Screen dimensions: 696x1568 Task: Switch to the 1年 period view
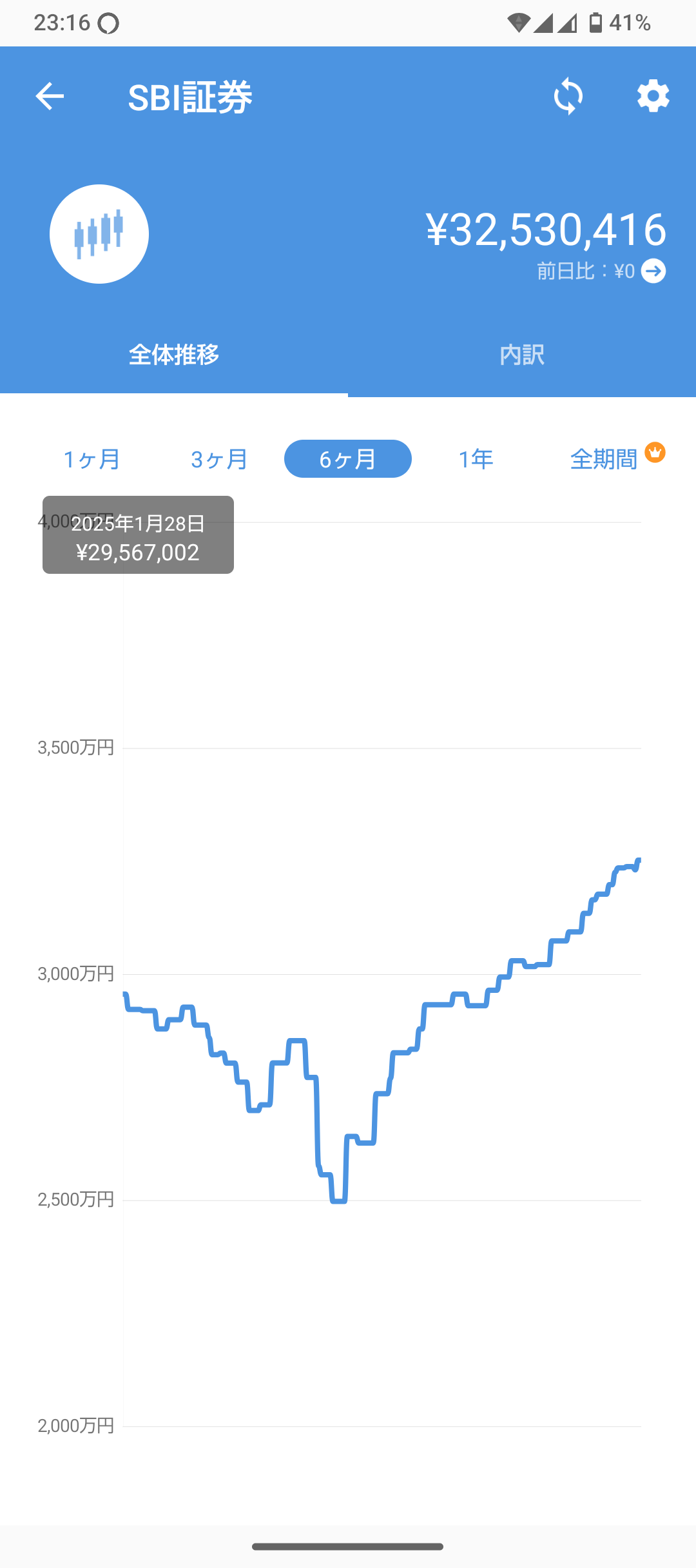[476, 458]
